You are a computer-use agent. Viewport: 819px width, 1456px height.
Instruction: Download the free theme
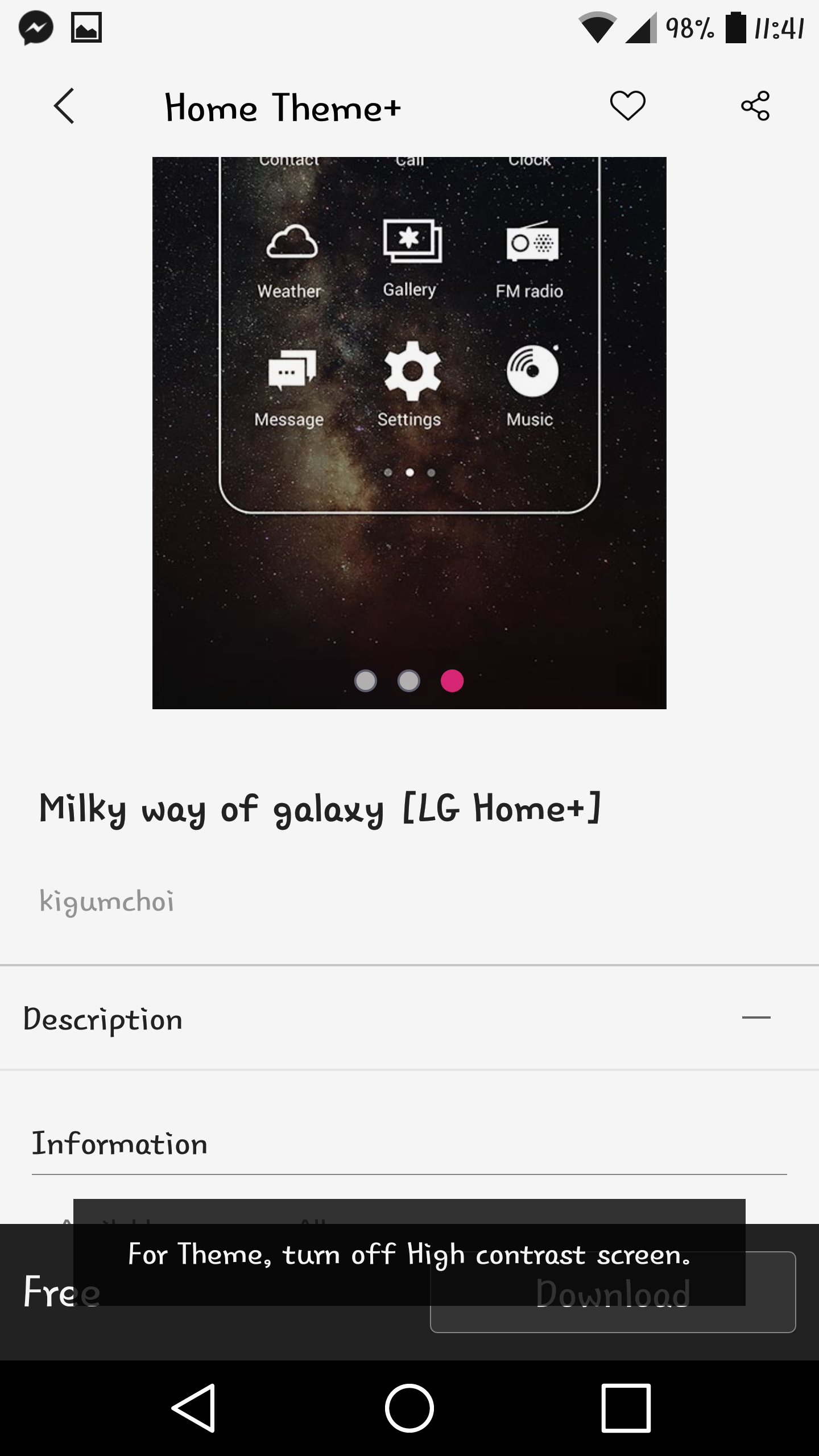pyautogui.click(x=613, y=1292)
